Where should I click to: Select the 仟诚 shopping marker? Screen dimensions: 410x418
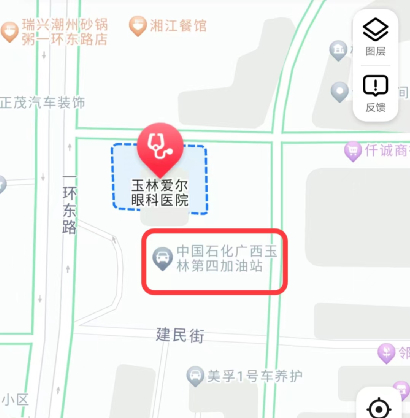tap(353, 152)
